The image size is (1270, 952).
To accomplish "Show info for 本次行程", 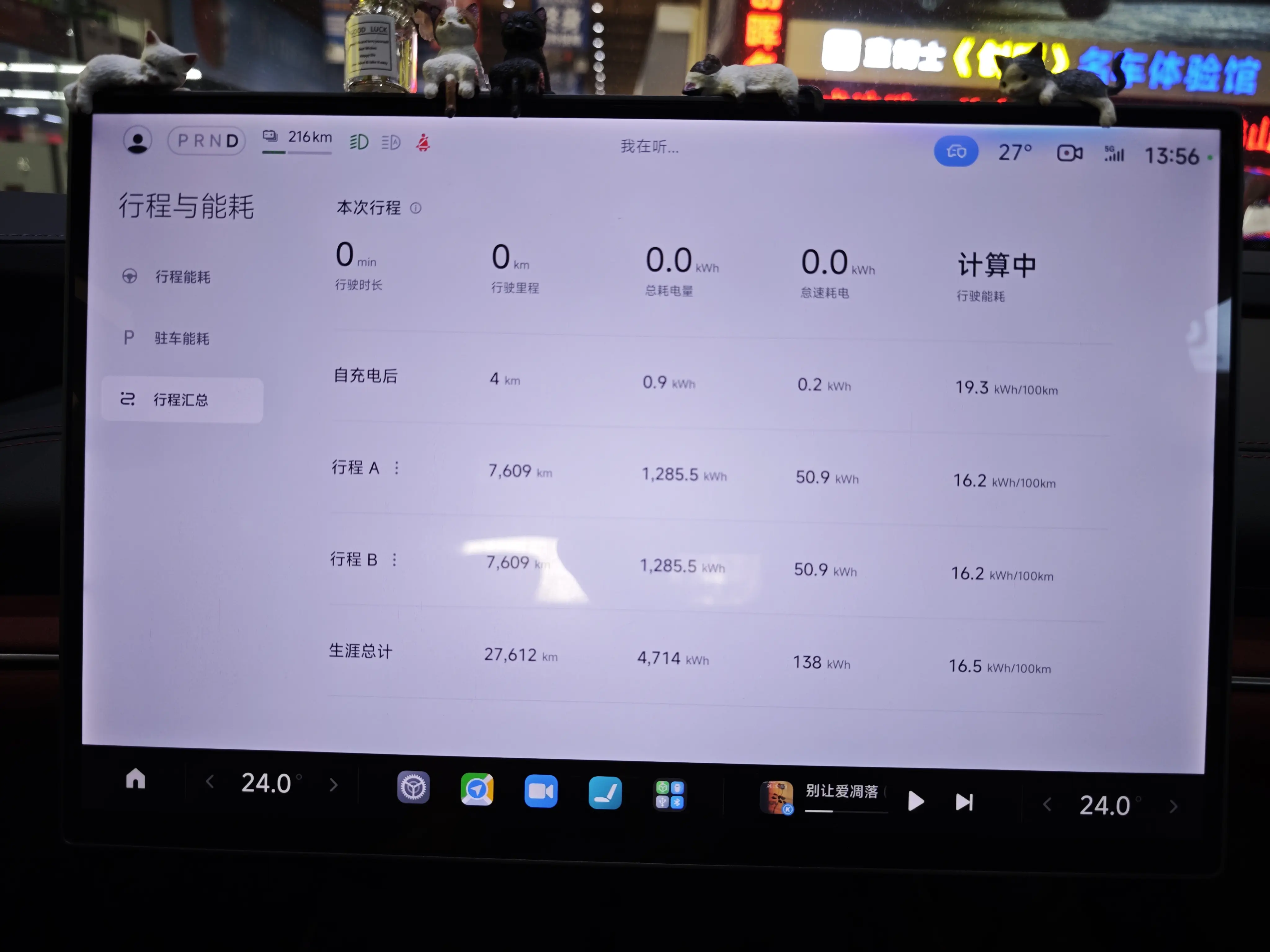I will point(416,208).
